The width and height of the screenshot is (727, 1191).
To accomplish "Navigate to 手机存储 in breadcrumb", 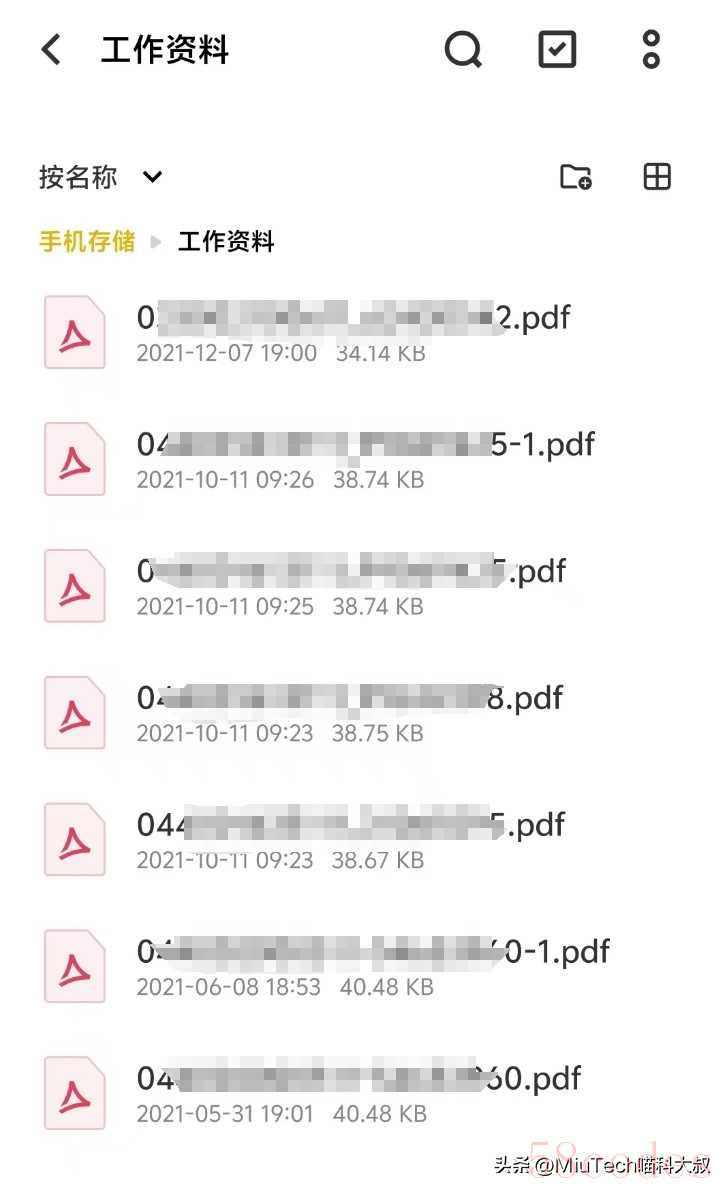I will tap(87, 242).
